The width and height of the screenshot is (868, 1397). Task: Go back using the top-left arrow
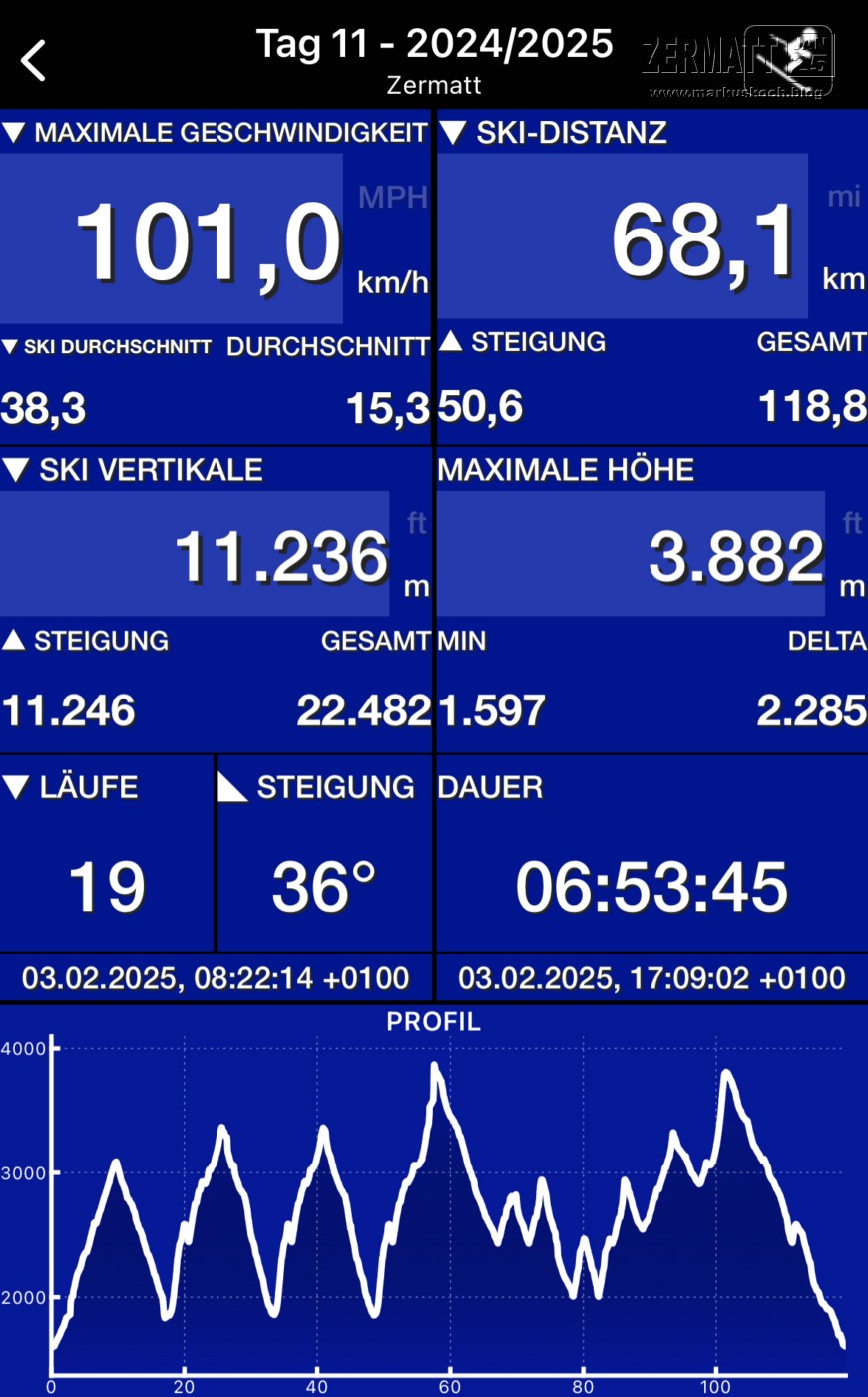pyautogui.click(x=34, y=61)
